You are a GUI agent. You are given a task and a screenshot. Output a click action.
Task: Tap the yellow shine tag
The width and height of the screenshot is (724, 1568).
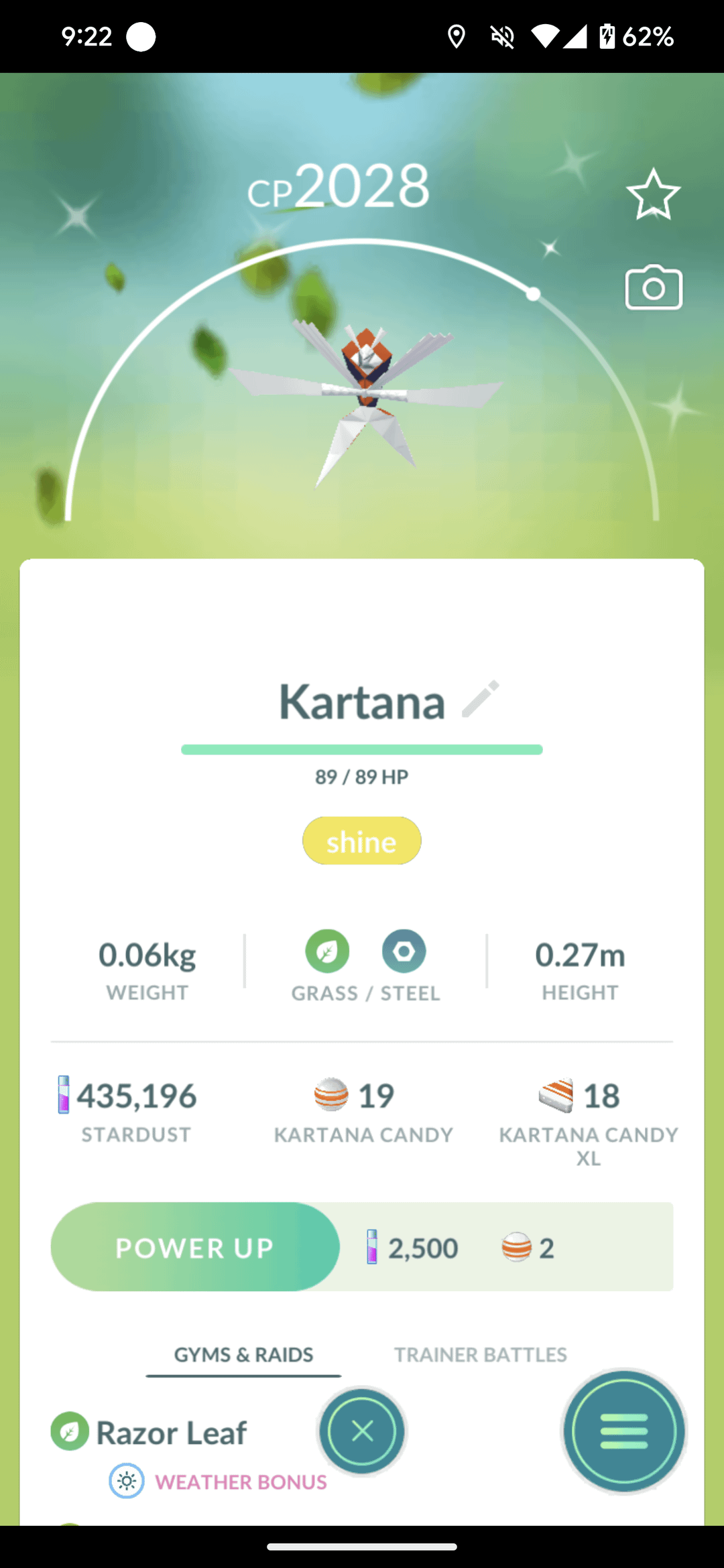[361, 841]
